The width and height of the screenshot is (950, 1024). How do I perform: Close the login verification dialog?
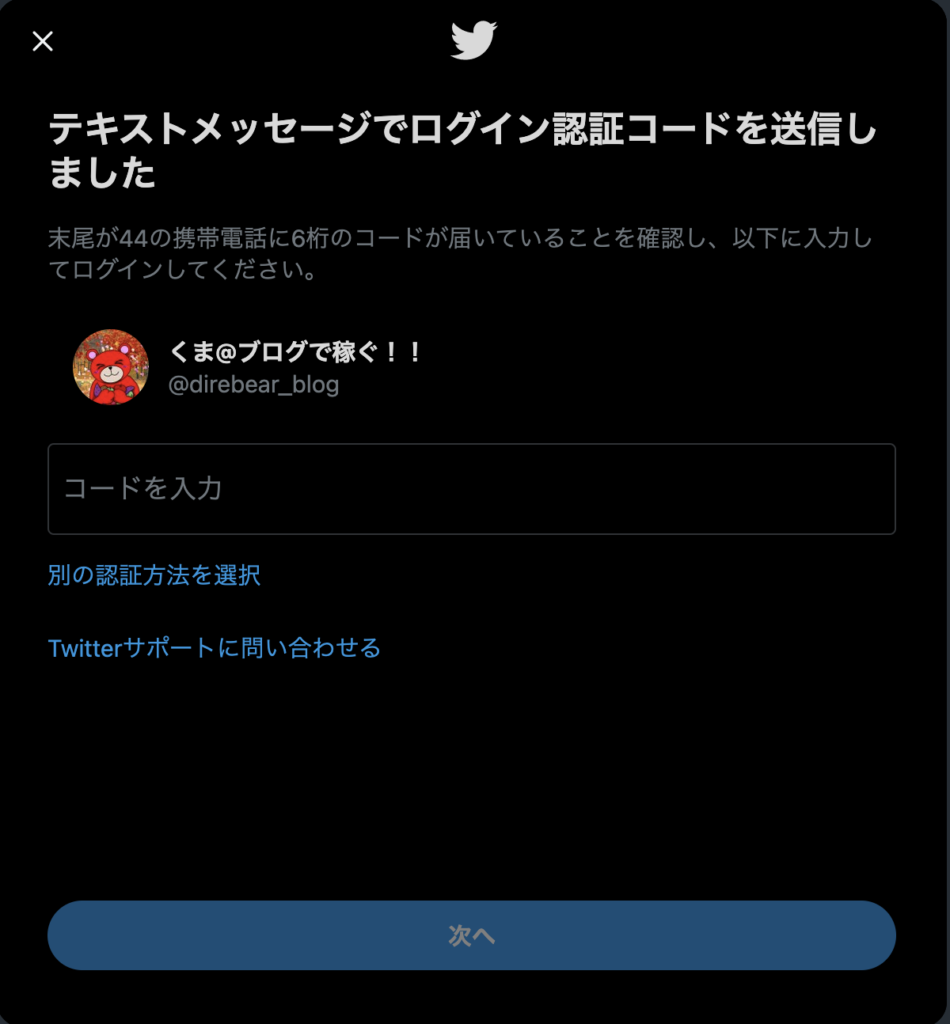point(42,42)
